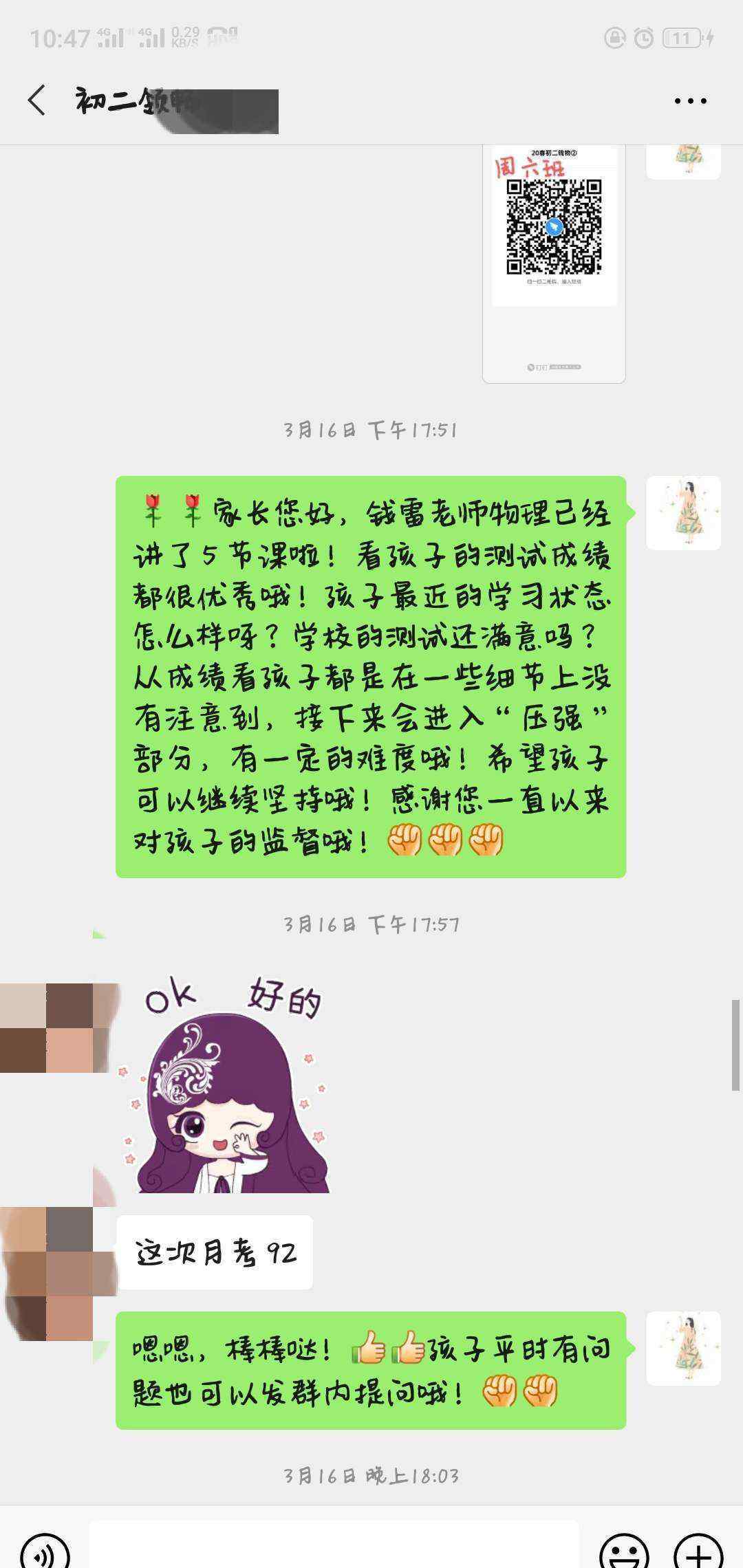Switch to voice message input

45,1551
